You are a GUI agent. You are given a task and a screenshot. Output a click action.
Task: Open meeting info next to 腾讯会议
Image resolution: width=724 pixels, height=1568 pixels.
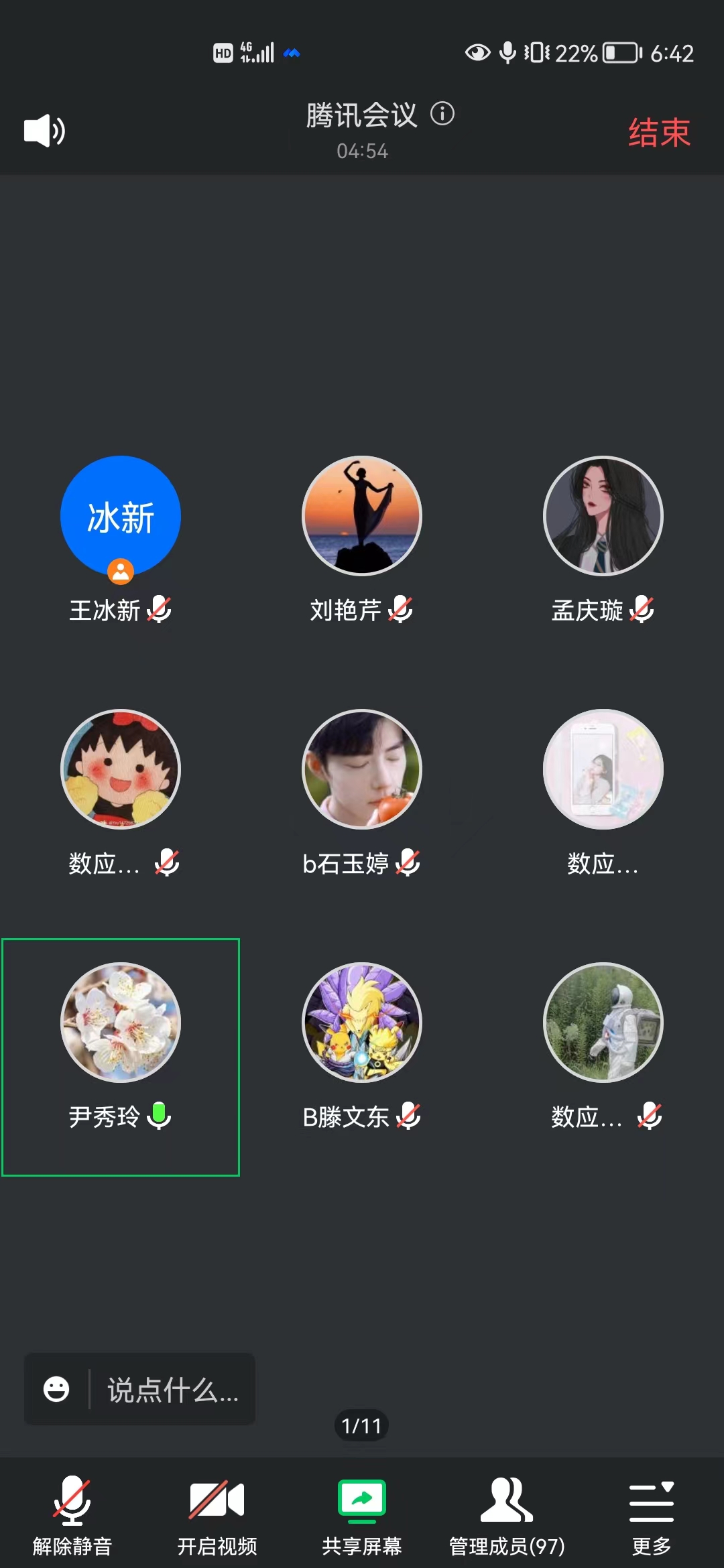tap(442, 114)
